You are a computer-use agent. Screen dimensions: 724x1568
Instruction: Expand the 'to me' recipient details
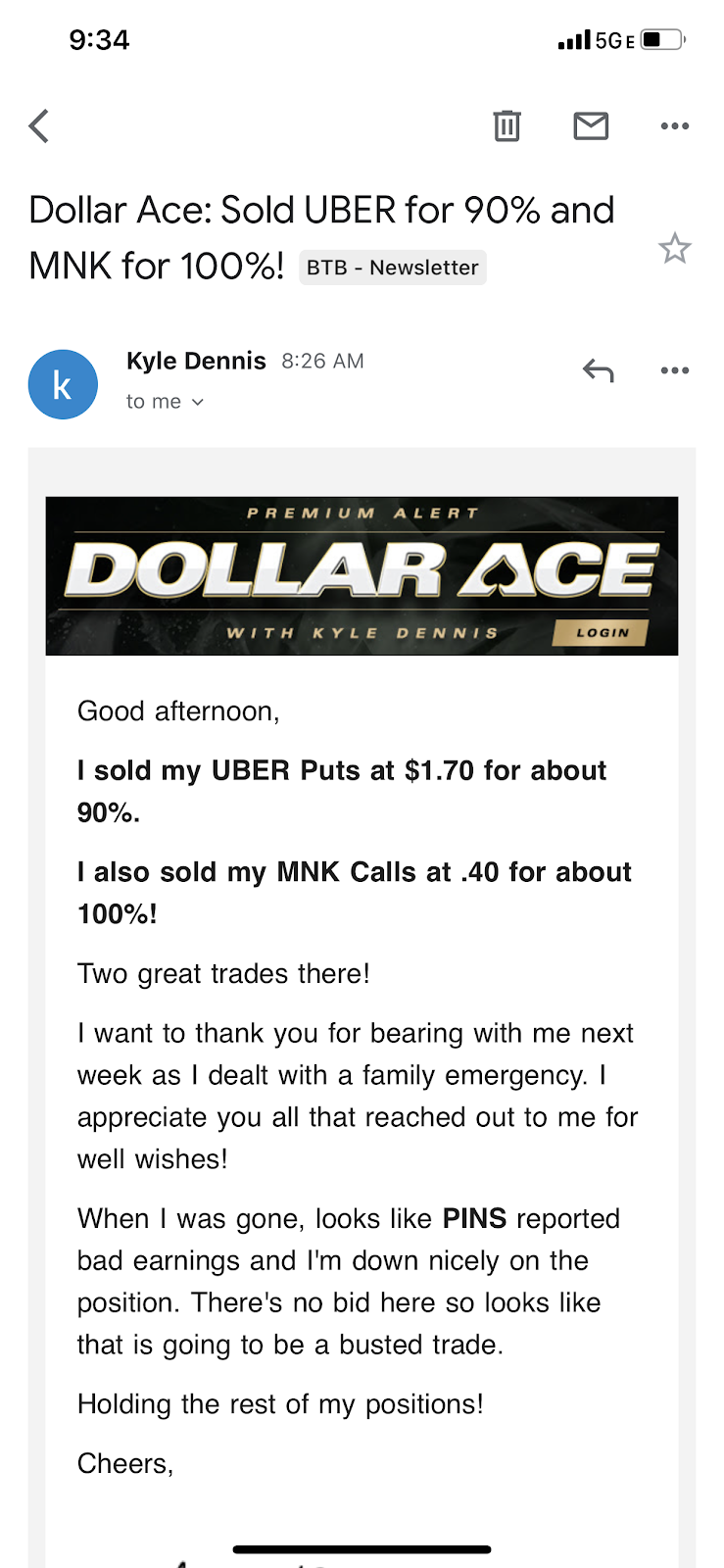pos(165,402)
